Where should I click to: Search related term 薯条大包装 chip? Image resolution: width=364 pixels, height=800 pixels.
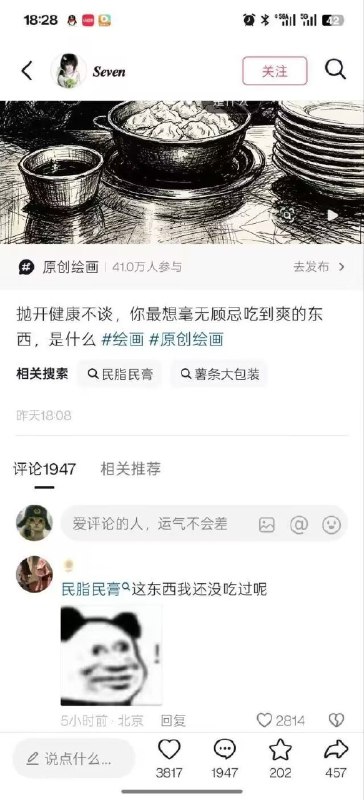click(x=220, y=374)
